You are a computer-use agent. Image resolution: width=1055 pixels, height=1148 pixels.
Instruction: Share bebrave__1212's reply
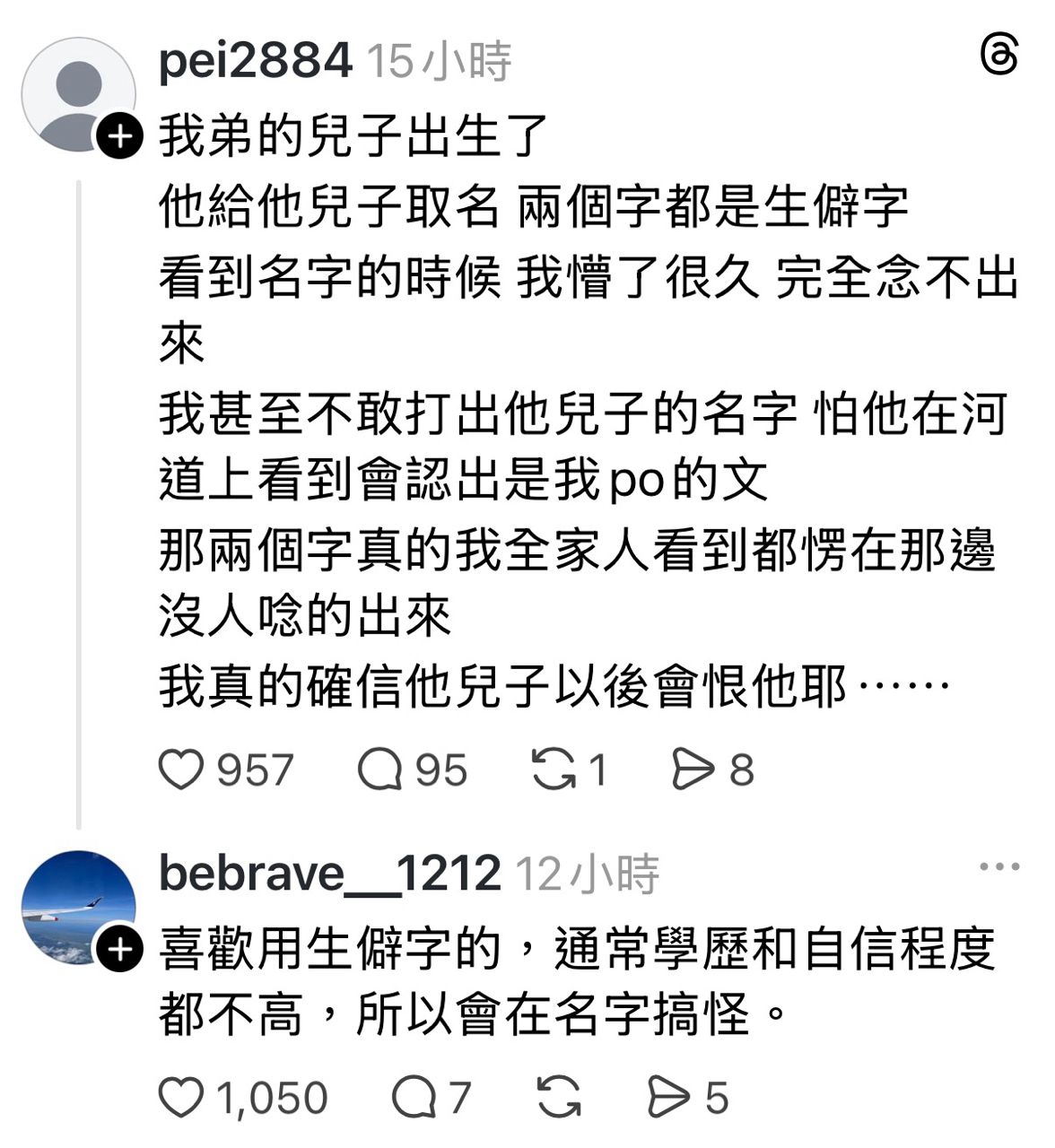(x=668, y=1098)
